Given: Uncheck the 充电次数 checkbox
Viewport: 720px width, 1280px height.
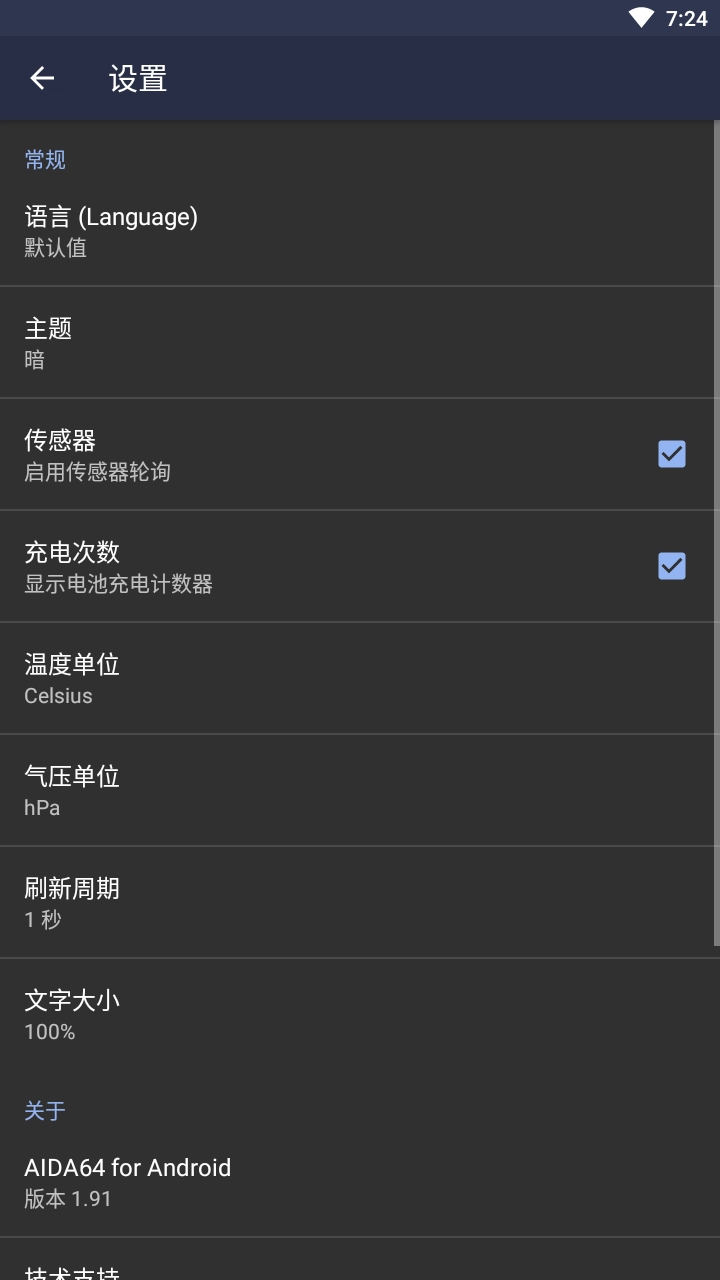Looking at the screenshot, I should click(x=671, y=566).
